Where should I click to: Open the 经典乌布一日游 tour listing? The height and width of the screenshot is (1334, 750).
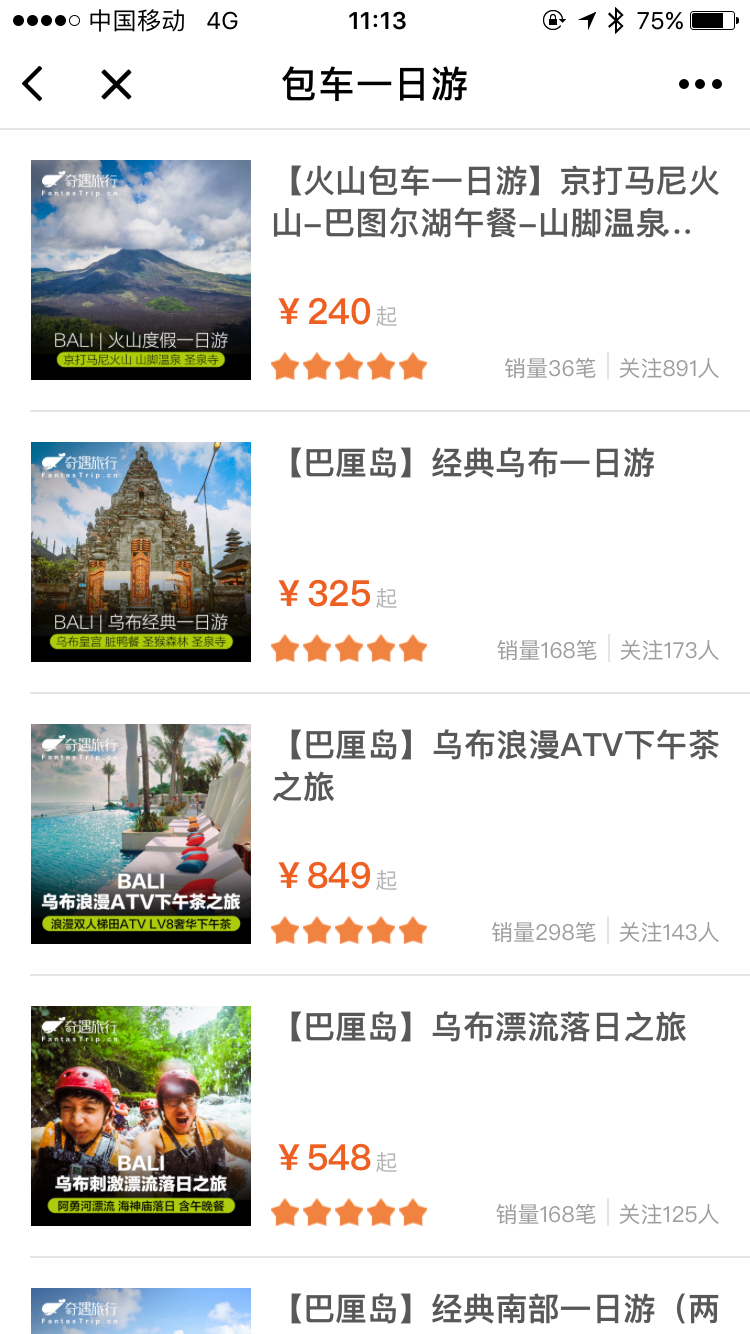(468, 464)
